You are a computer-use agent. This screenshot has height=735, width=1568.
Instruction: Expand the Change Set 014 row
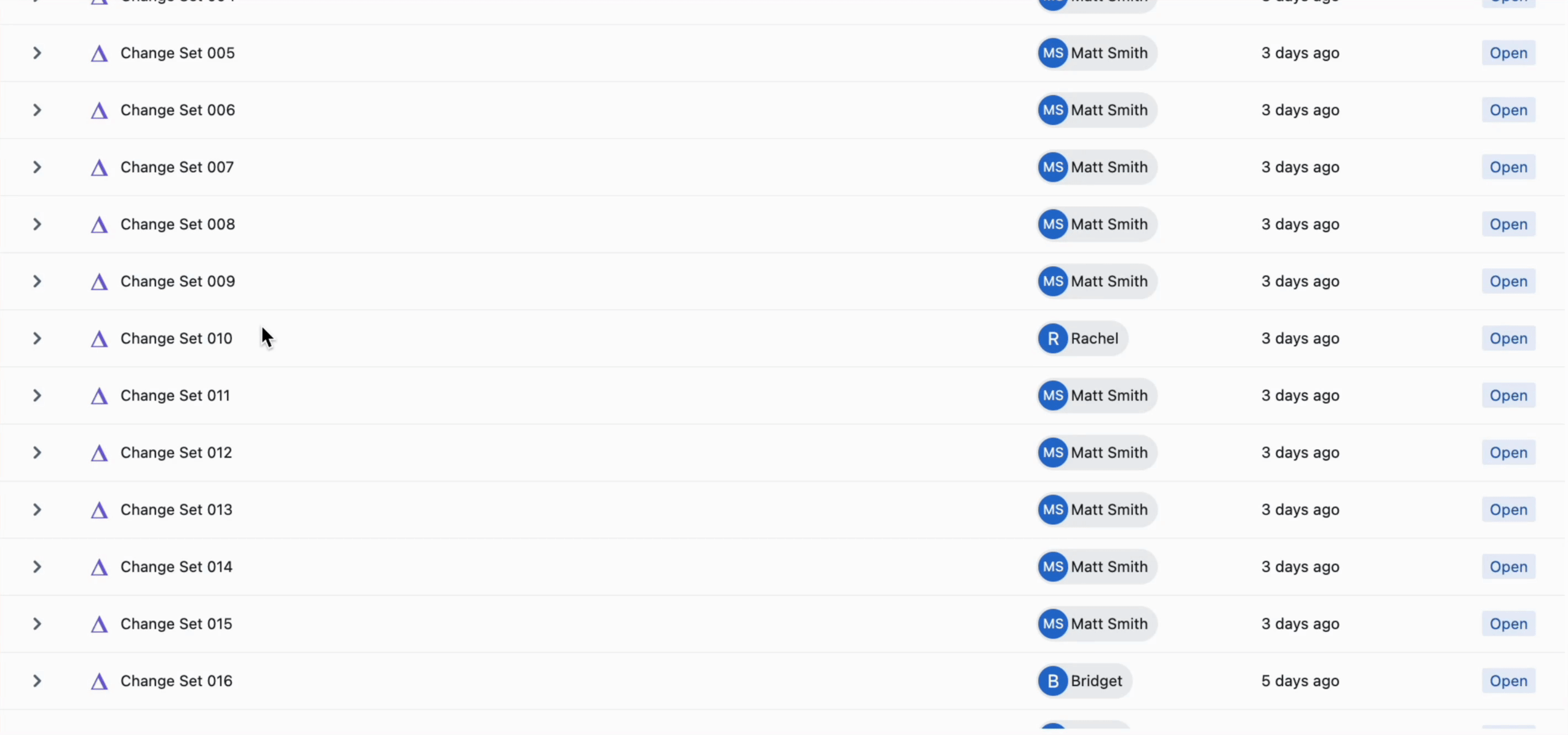(x=37, y=567)
